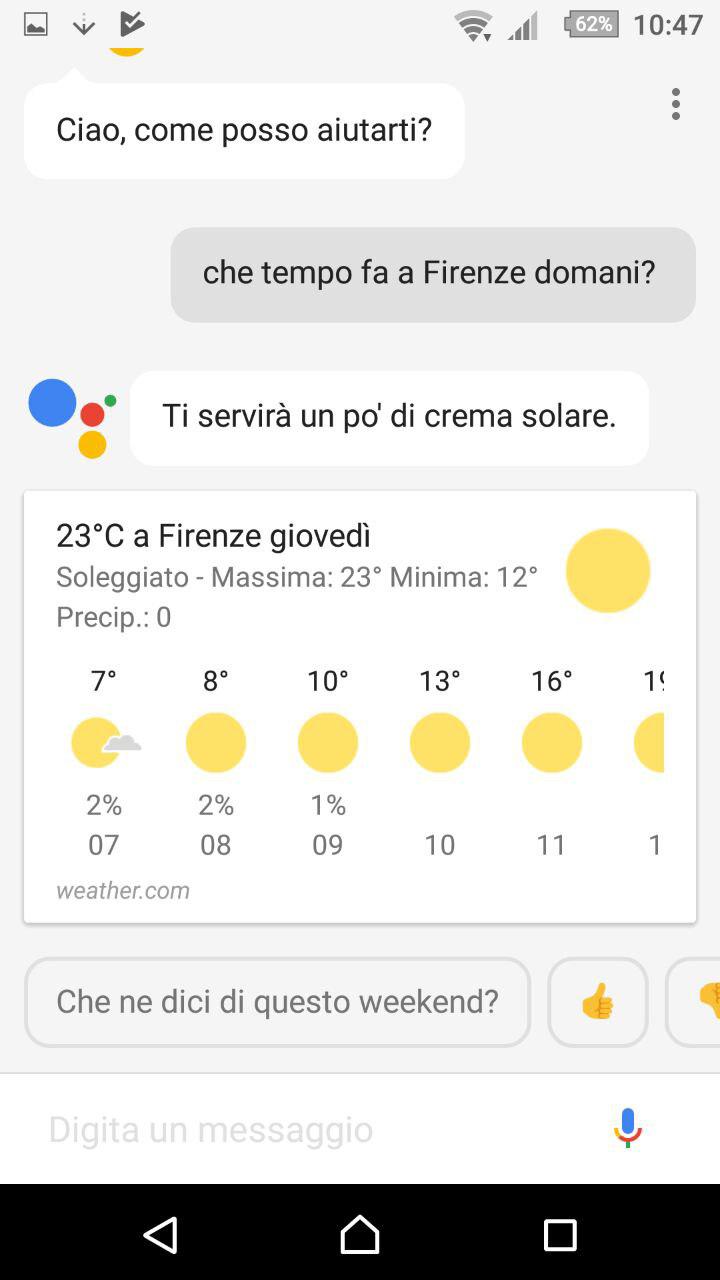Give a thumbs up to the answer
Image resolution: width=720 pixels, height=1280 pixels.
click(x=598, y=1002)
